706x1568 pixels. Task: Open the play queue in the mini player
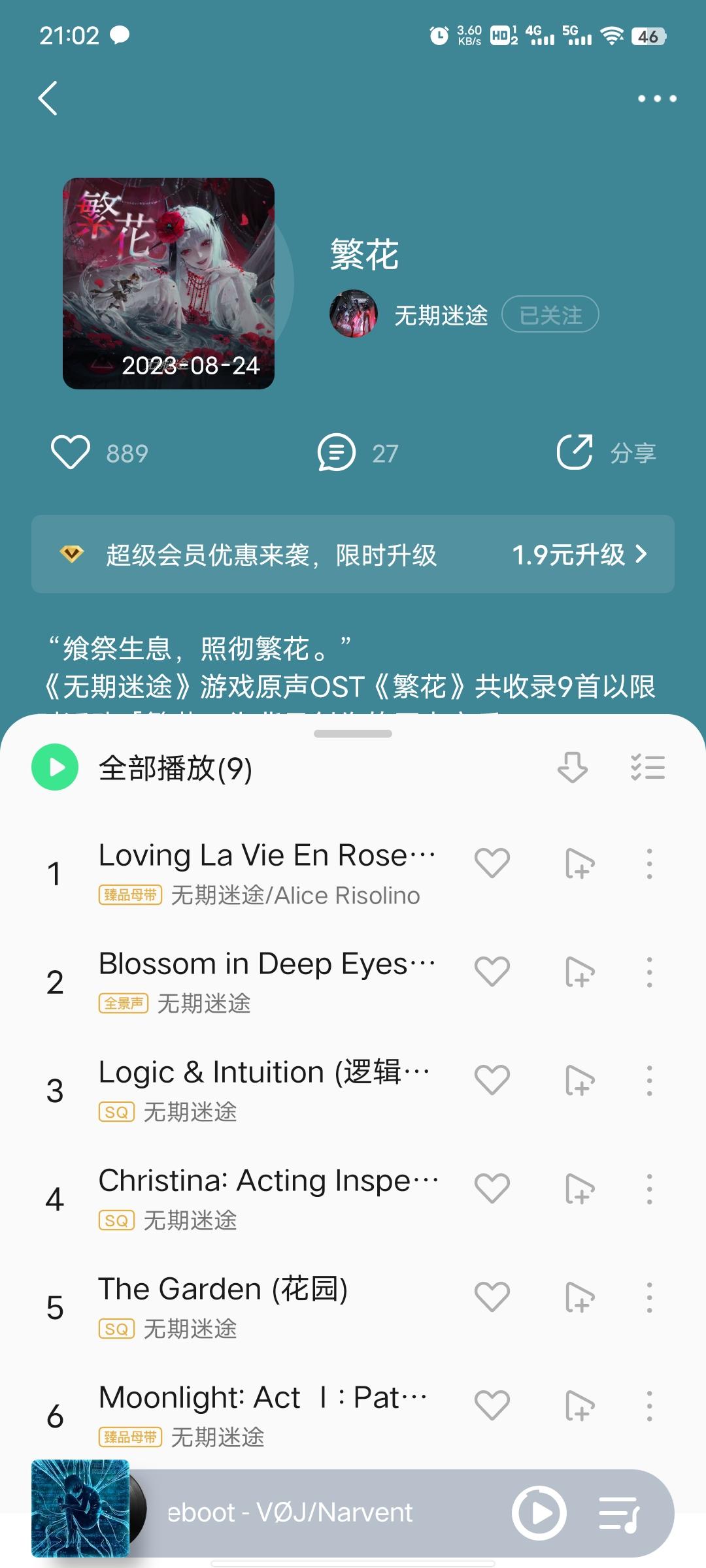click(619, 1512)
